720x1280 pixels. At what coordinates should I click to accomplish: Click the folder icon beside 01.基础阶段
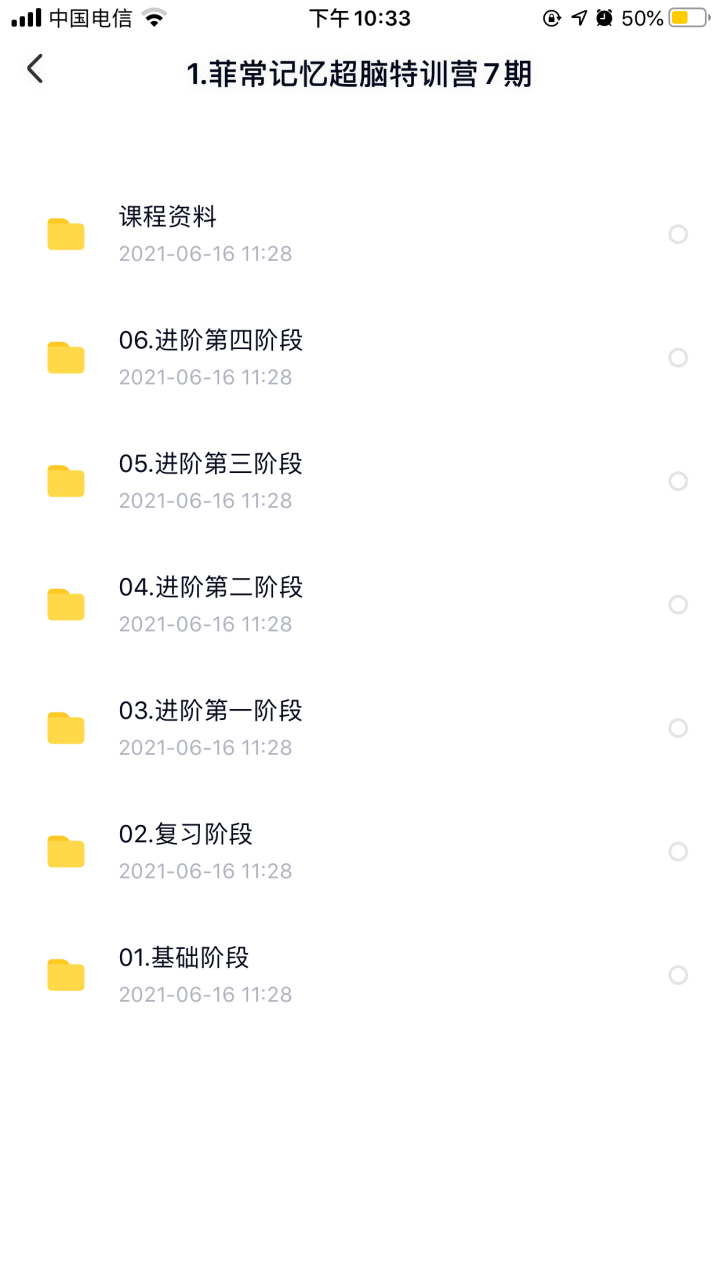pos(65,974)
